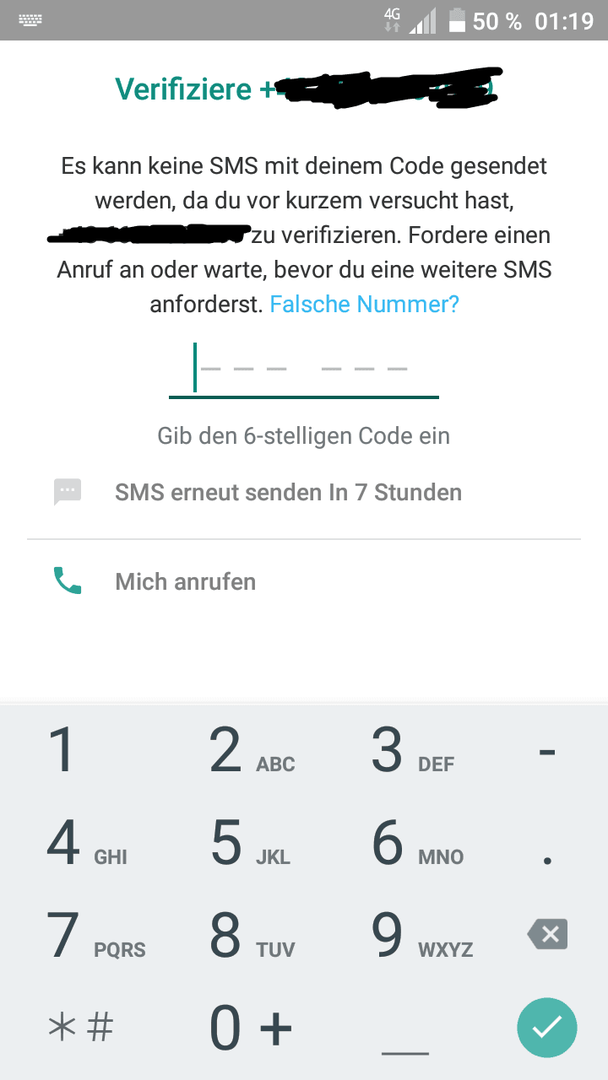
Task: Tap the Falsche Nummer? link
Action: [364, 304]
